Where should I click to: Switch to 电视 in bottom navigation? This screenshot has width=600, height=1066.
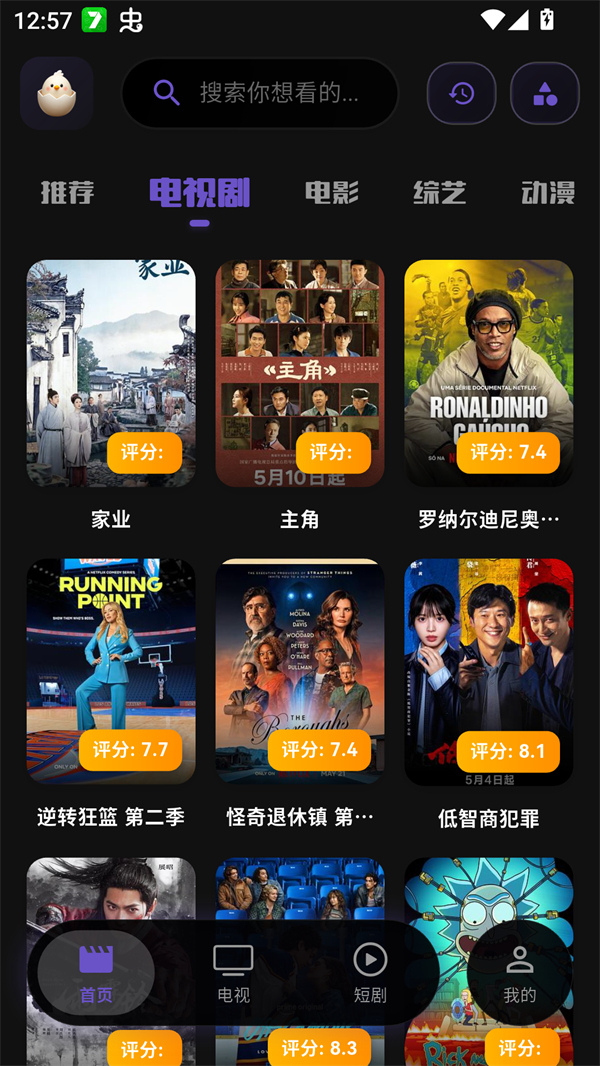coord(233,973)
